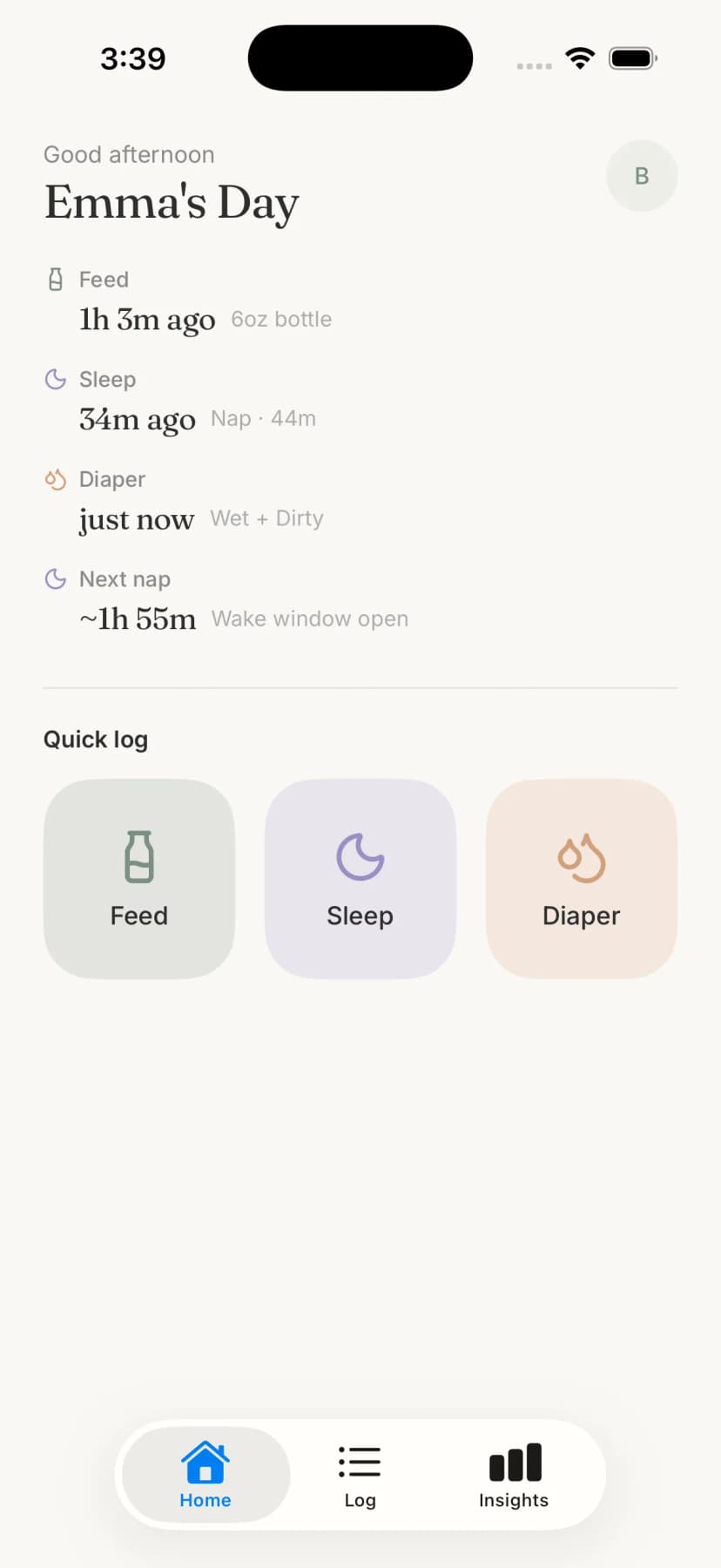721x1568 pixels.
Task: Click the moon icon beside Next nap
Action: point(55,578)
